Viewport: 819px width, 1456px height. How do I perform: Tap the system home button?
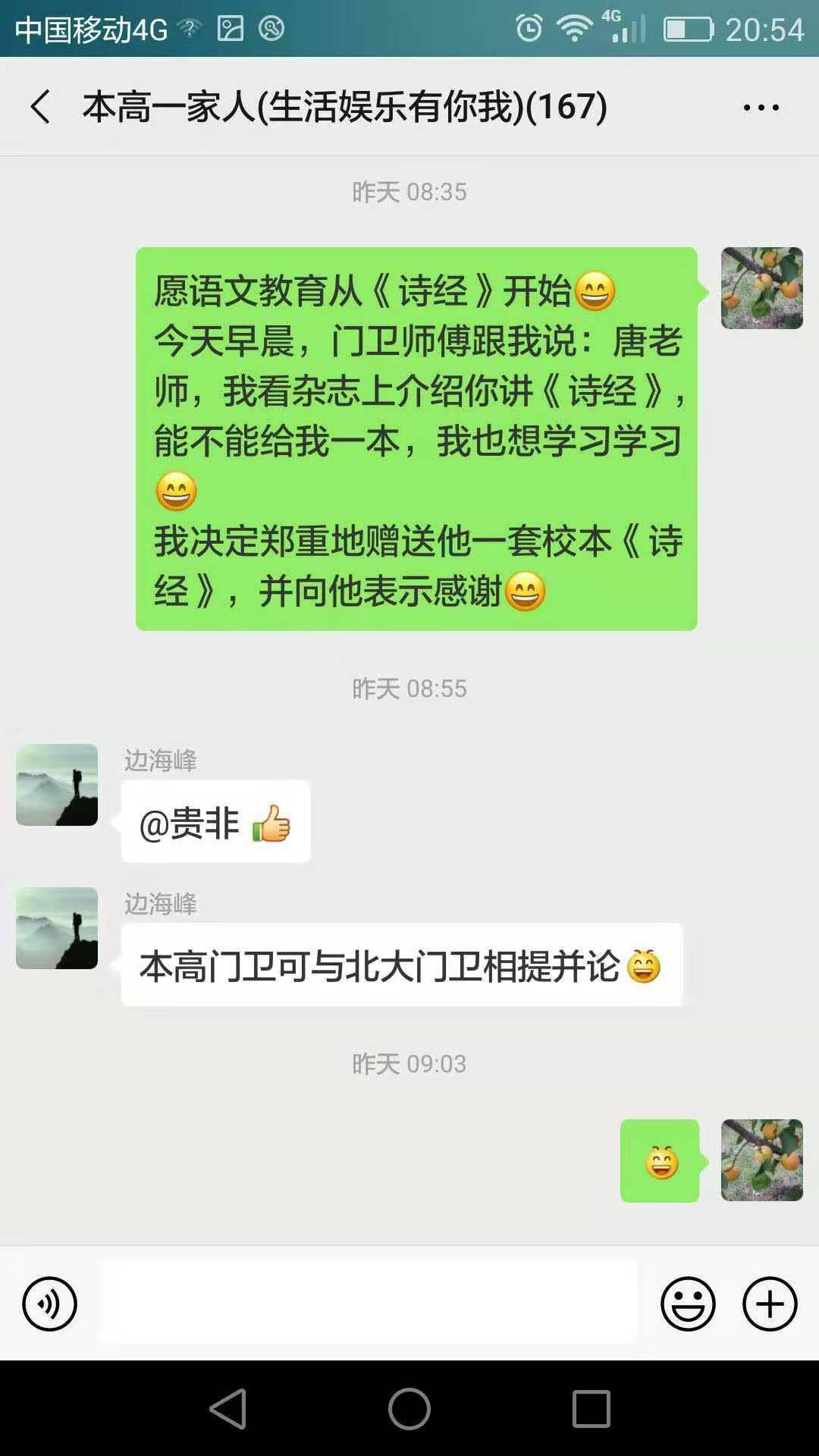point(409,1409)
